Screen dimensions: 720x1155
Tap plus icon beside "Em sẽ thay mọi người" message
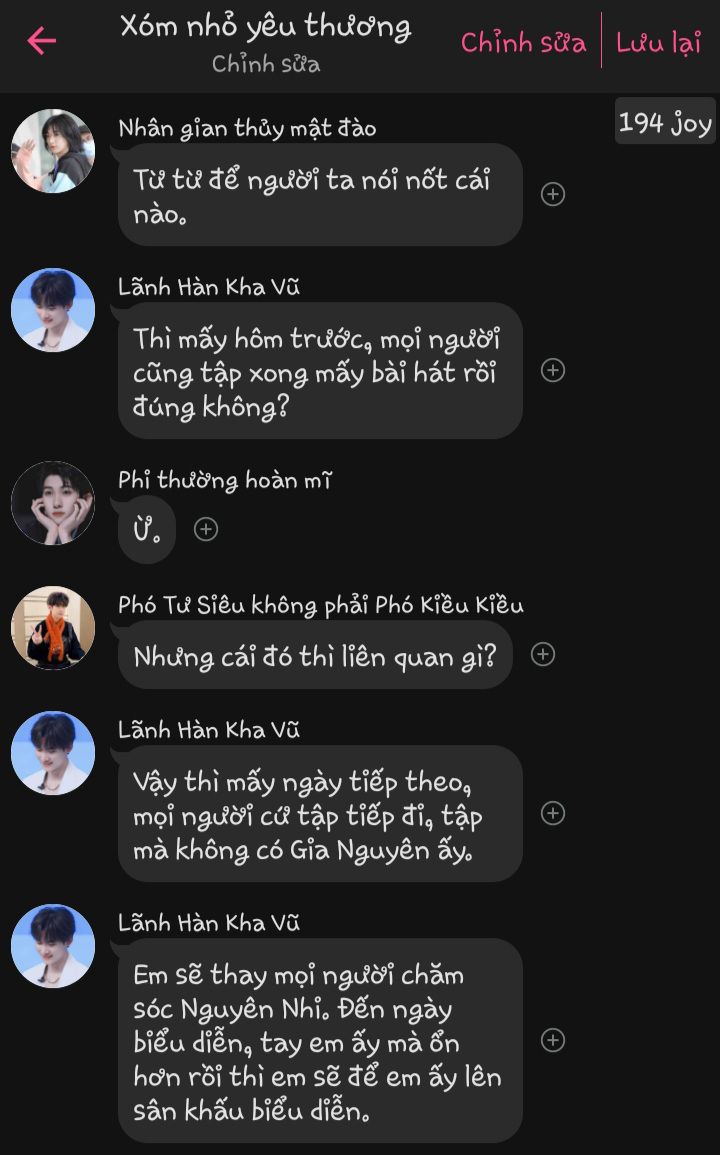[553, 1040]
